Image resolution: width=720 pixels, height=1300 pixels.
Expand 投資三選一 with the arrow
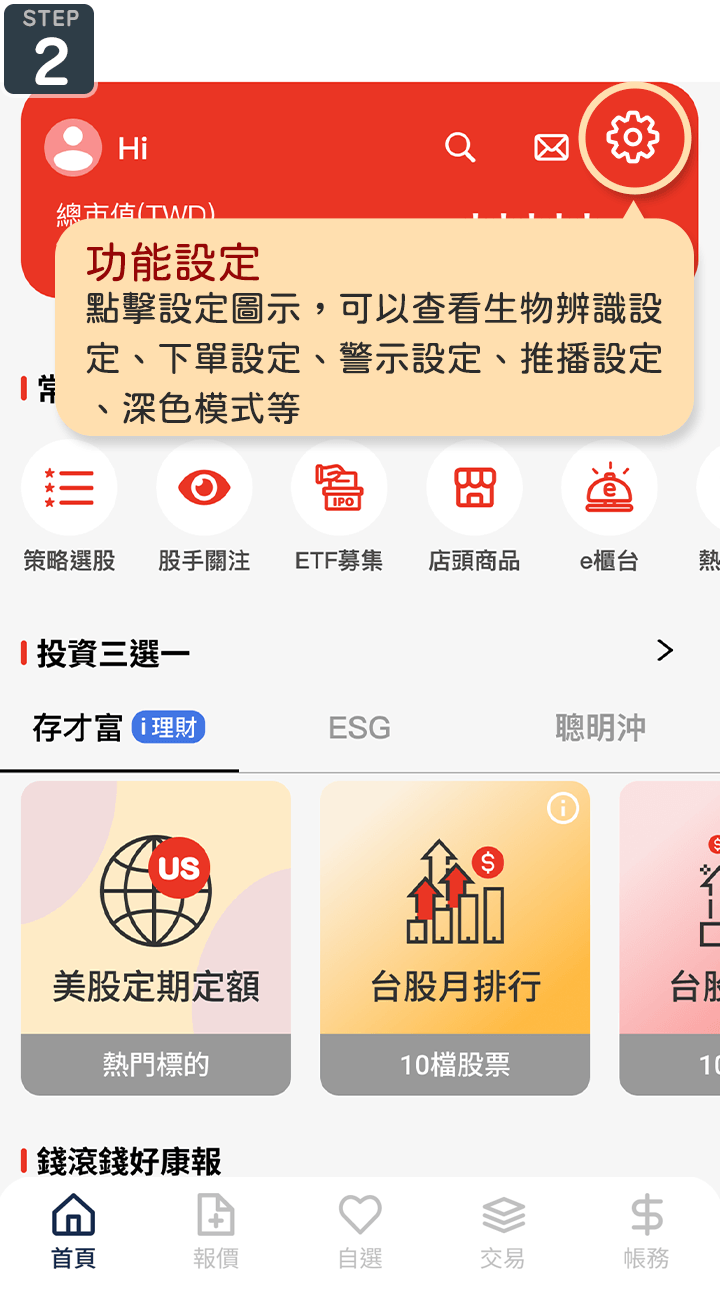point(665,651)
